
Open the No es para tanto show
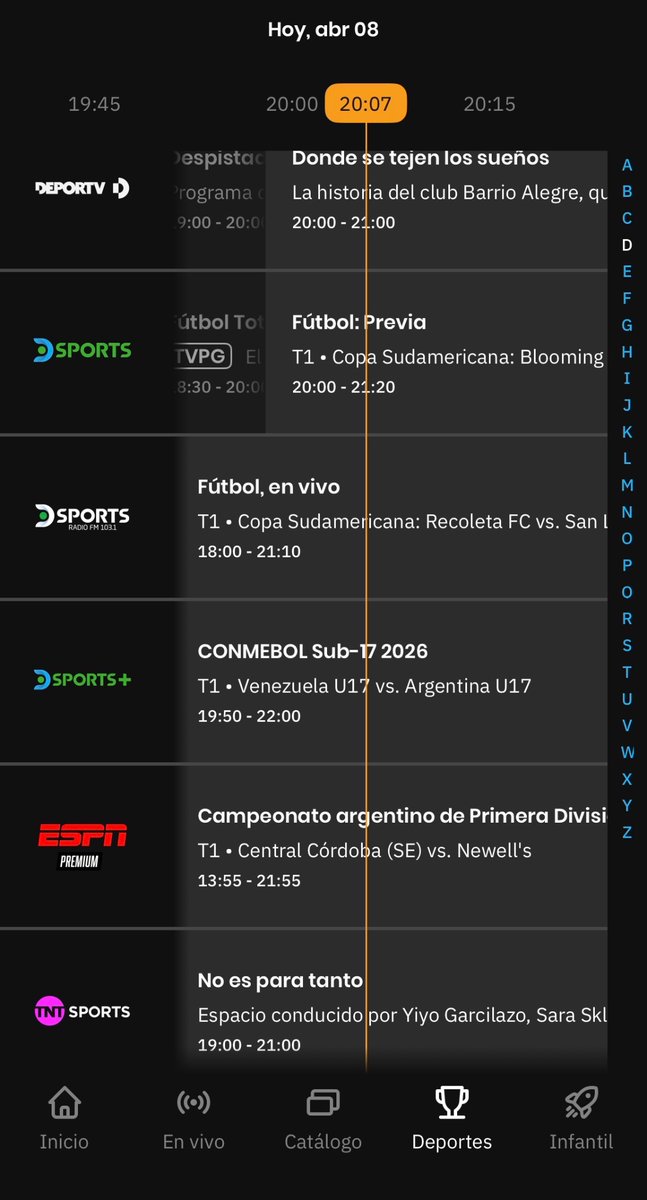click(400, 1011)
